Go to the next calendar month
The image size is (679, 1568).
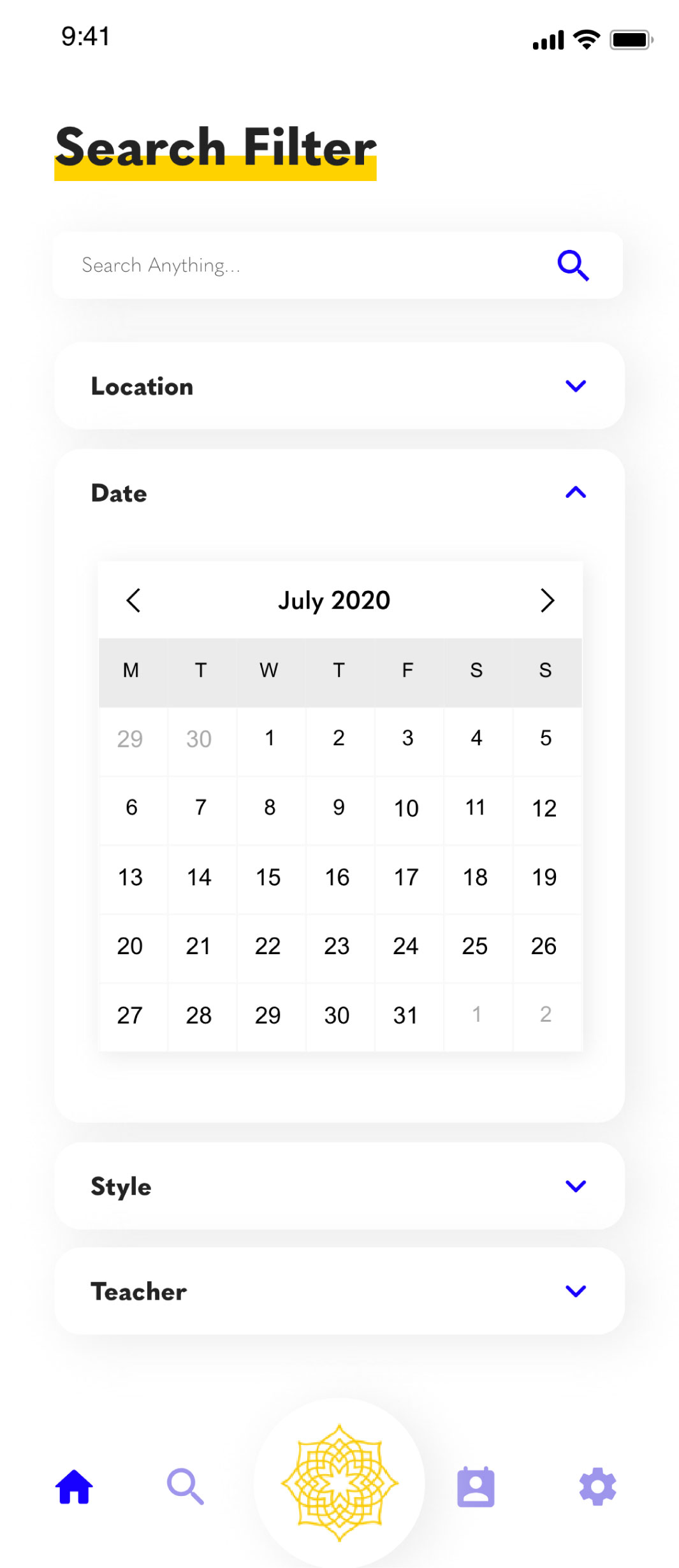pos(547,600)
